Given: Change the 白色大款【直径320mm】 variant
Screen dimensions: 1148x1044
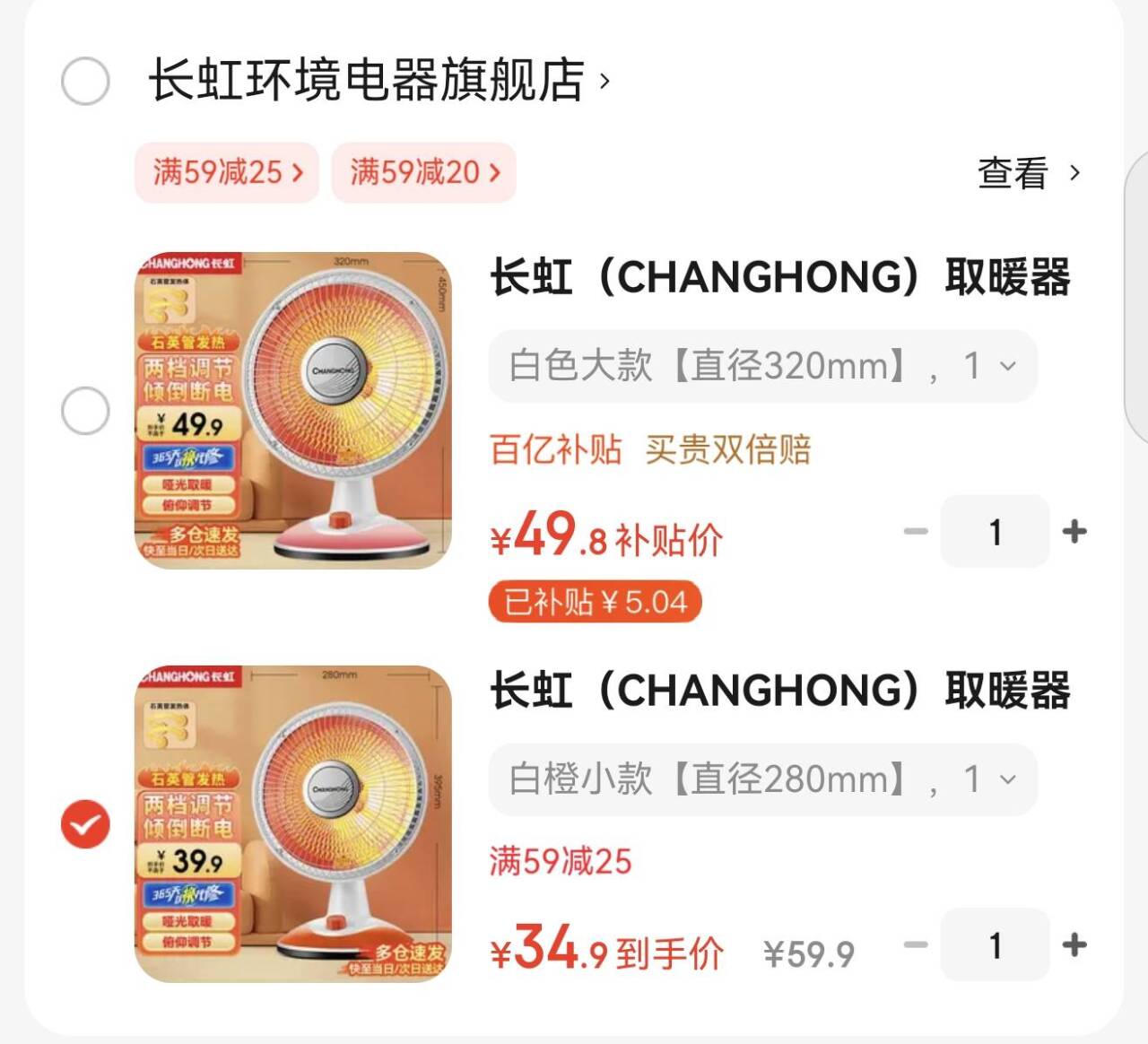Looking at the screenshot, I should point(762,366).
